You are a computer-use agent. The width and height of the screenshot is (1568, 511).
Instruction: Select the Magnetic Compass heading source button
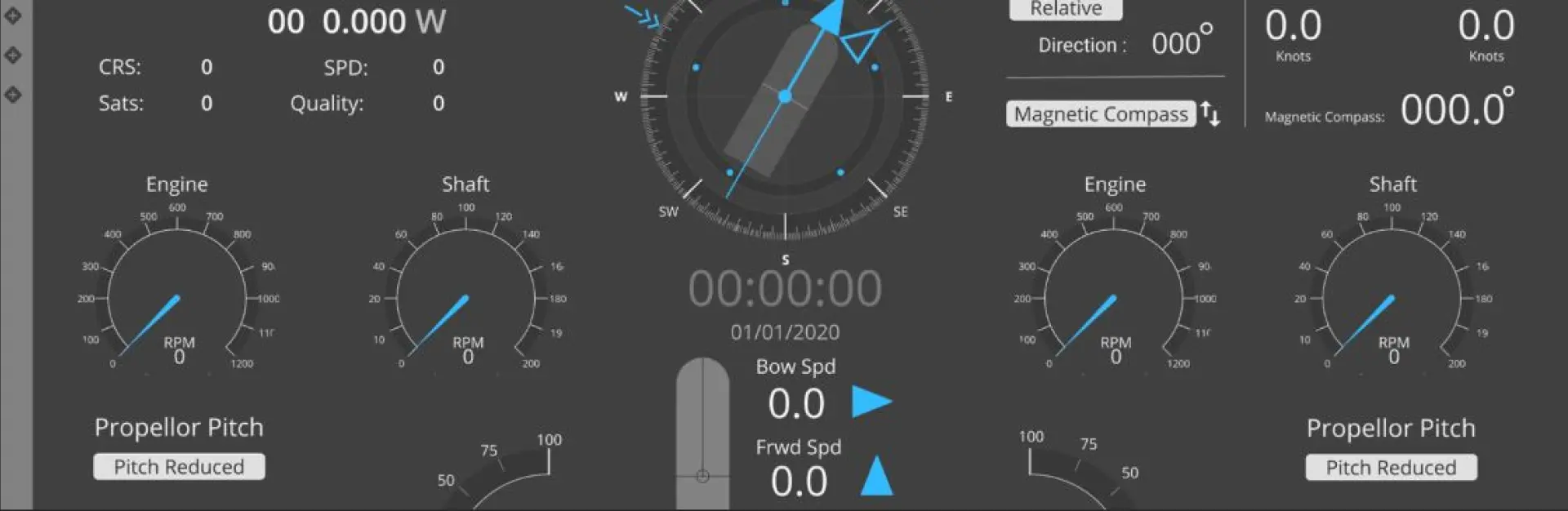click(x=1100, y=114)
